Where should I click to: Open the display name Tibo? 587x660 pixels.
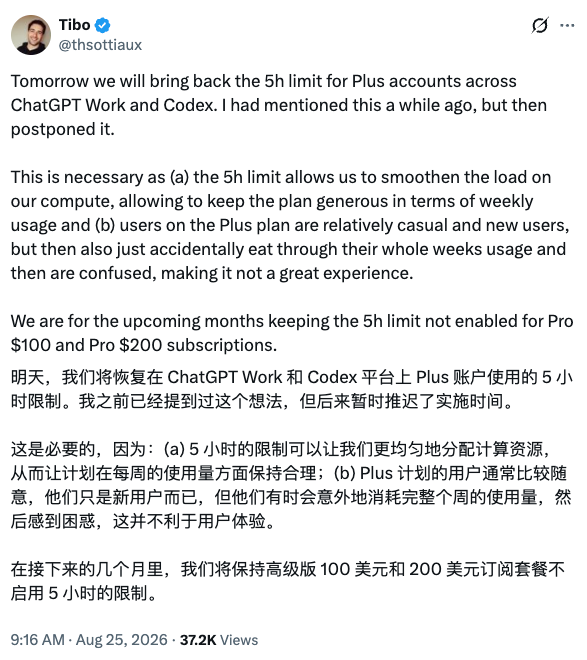coord(74,25)
